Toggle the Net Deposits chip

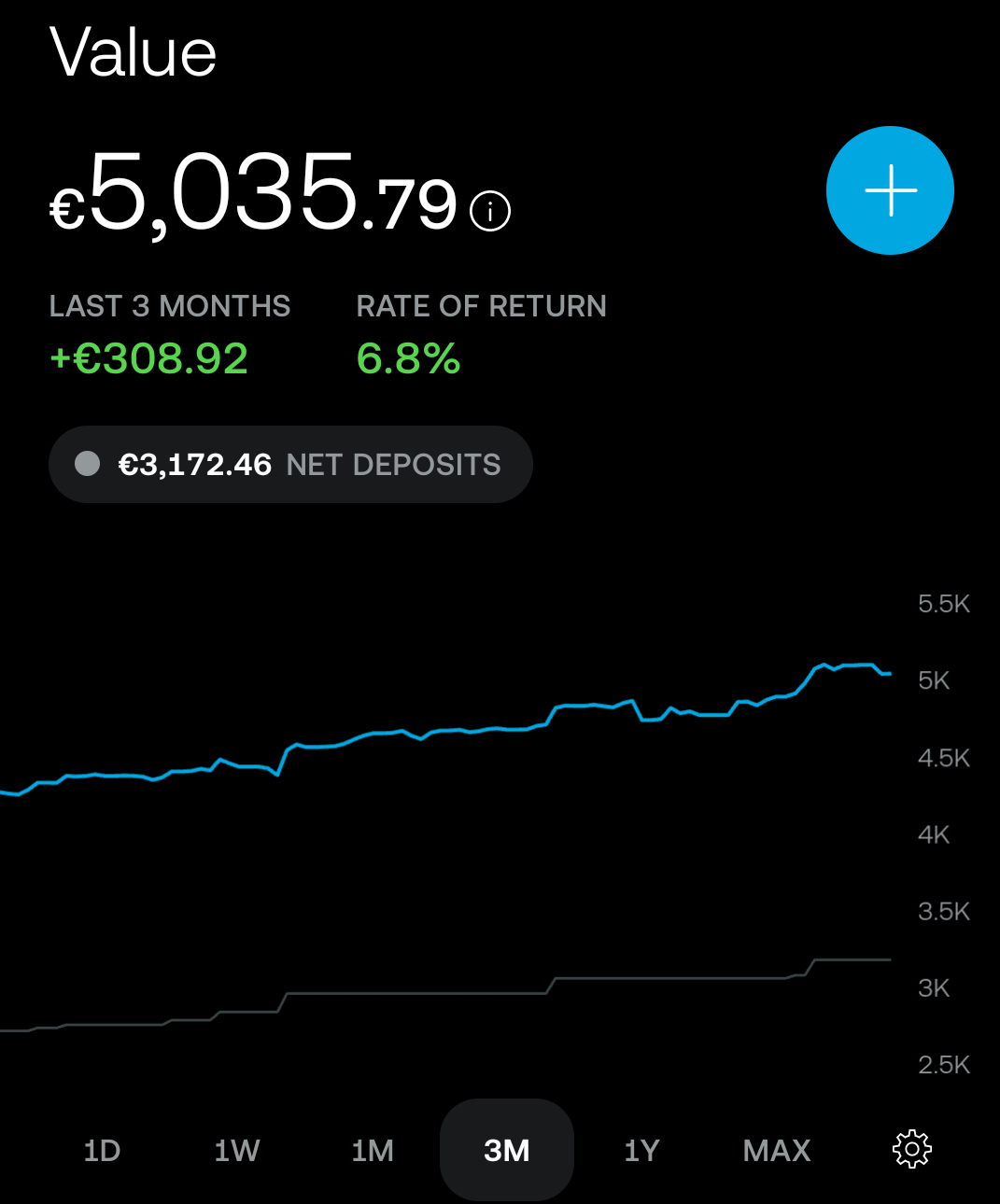point(290,465)
